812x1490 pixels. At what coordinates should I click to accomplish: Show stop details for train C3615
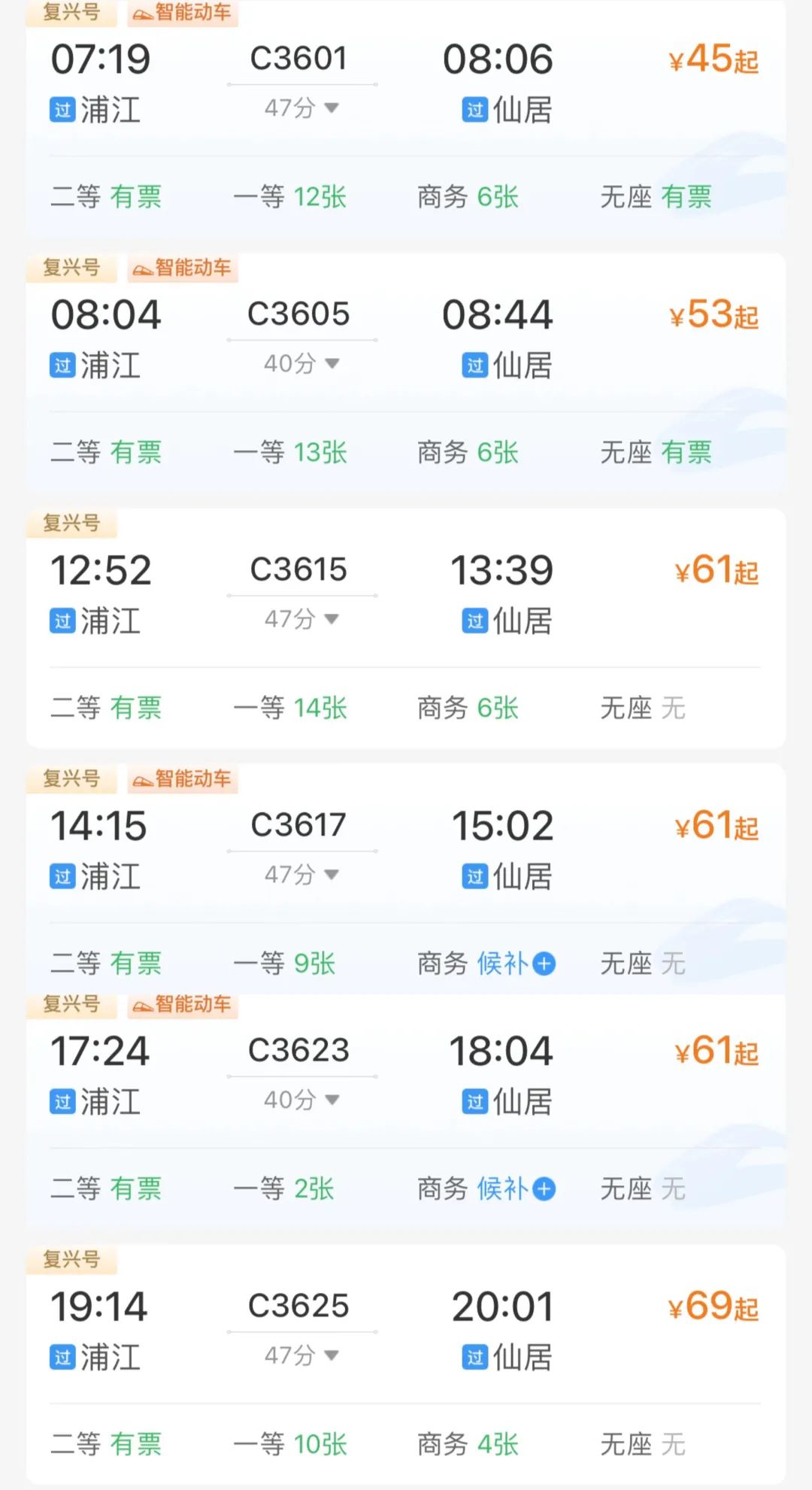pos(301,620)
